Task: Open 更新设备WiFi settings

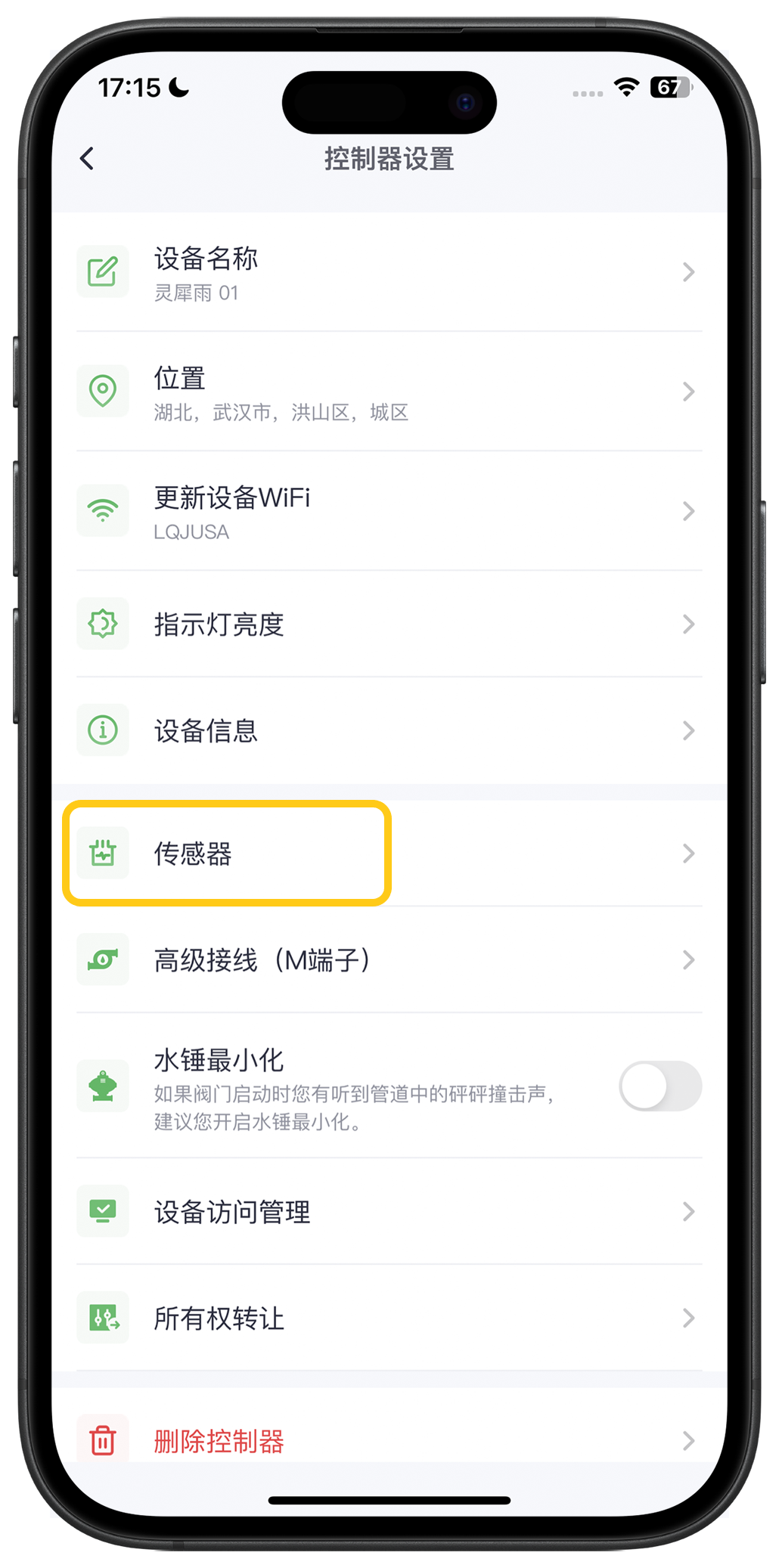Action: click(x=389, y=512)
